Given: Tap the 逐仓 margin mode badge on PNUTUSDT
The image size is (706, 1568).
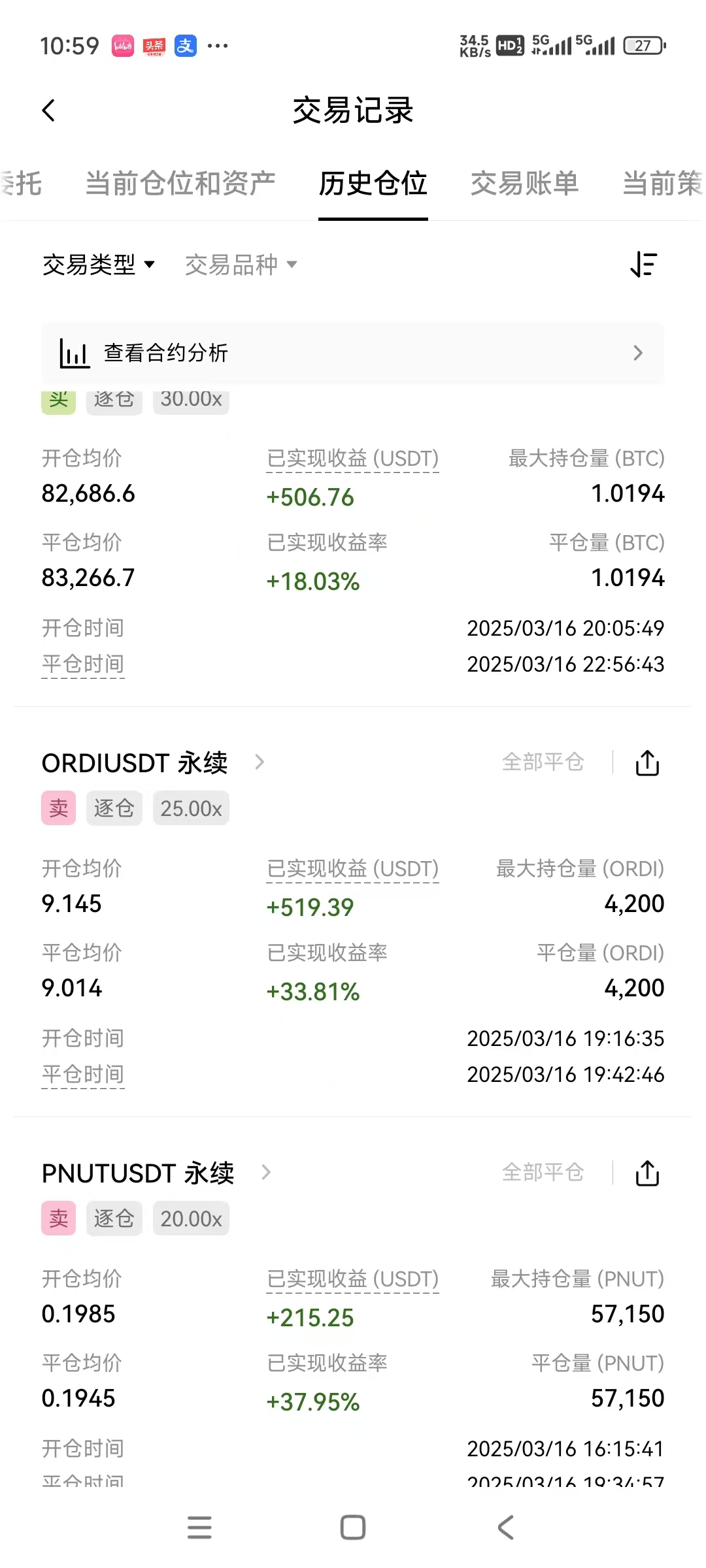Looking at the screenshot, I should click(113, 1217).
